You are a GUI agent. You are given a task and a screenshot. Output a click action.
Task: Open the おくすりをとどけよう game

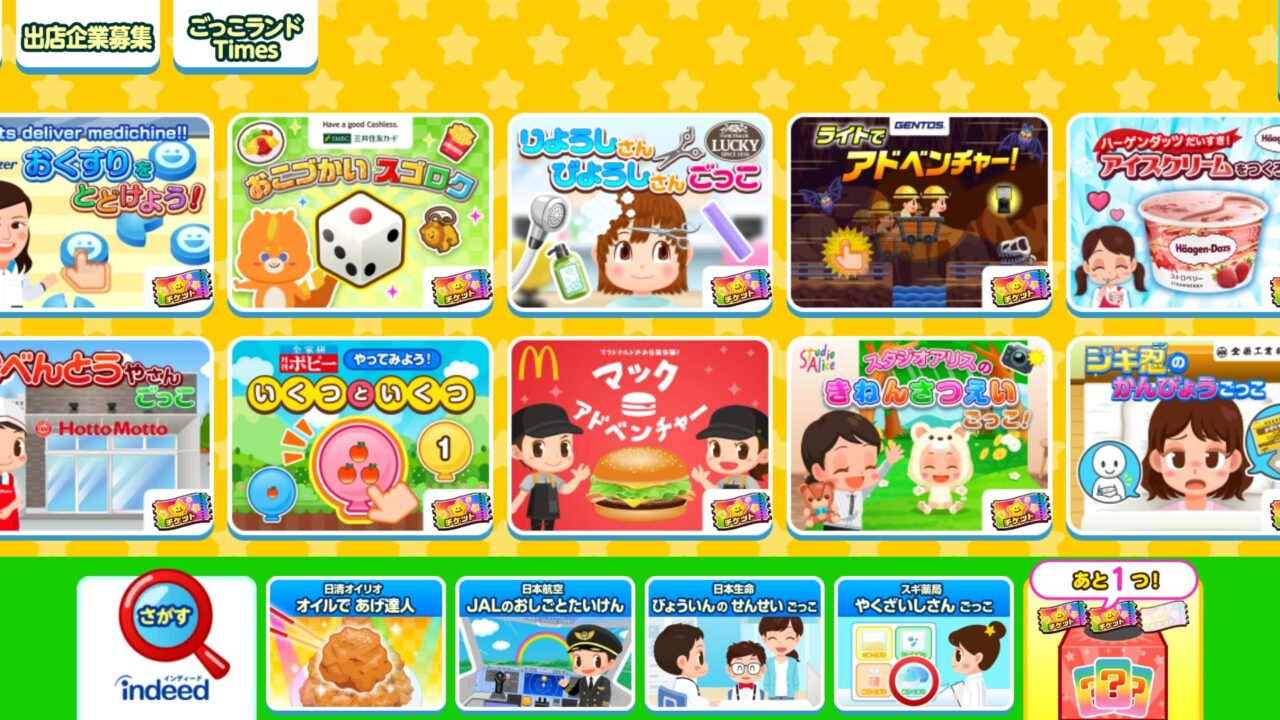(105, 212)
